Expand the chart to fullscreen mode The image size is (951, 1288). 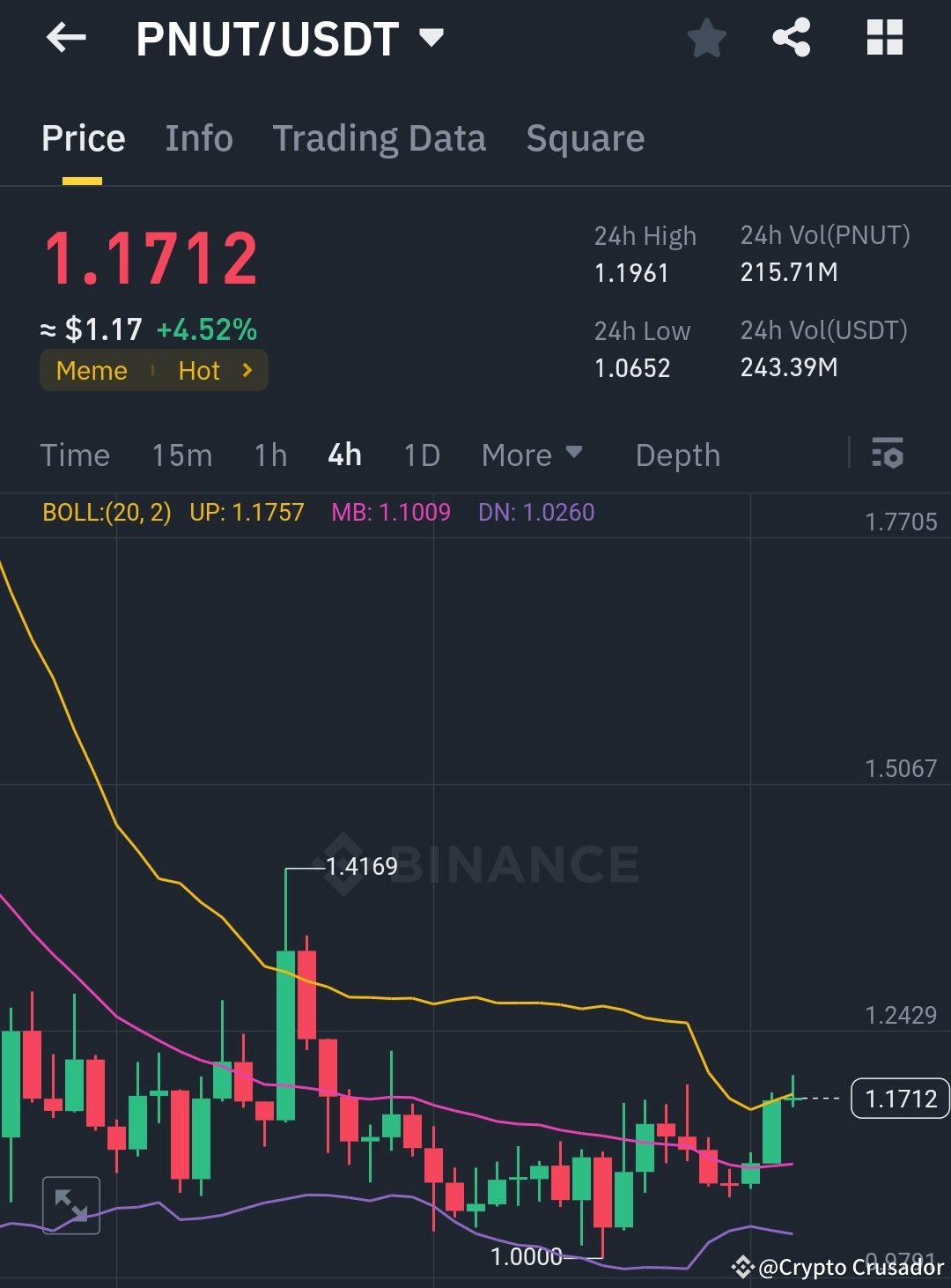[71, 1205]
